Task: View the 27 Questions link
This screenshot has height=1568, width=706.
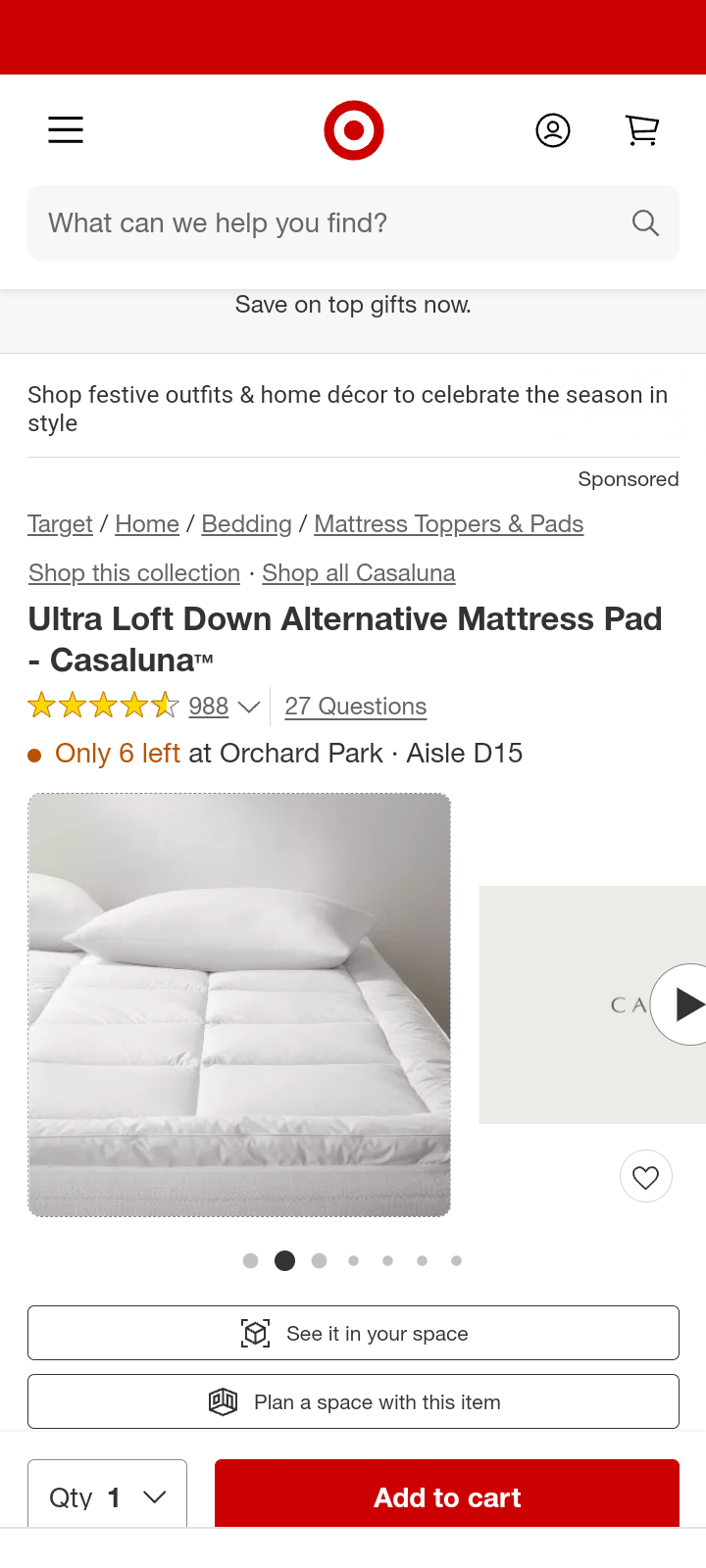Action: pos(355,707)
